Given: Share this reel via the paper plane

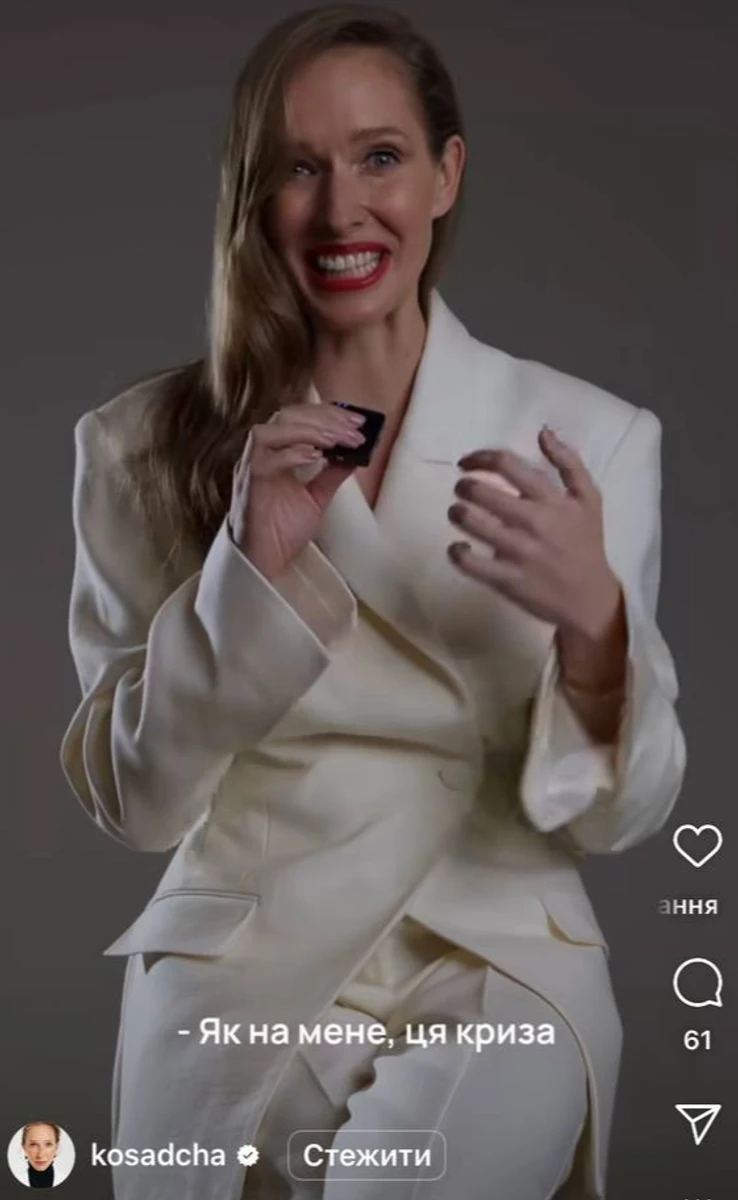Looking at the screenshot, I should pyautogui.click(x=697, y=1122).
